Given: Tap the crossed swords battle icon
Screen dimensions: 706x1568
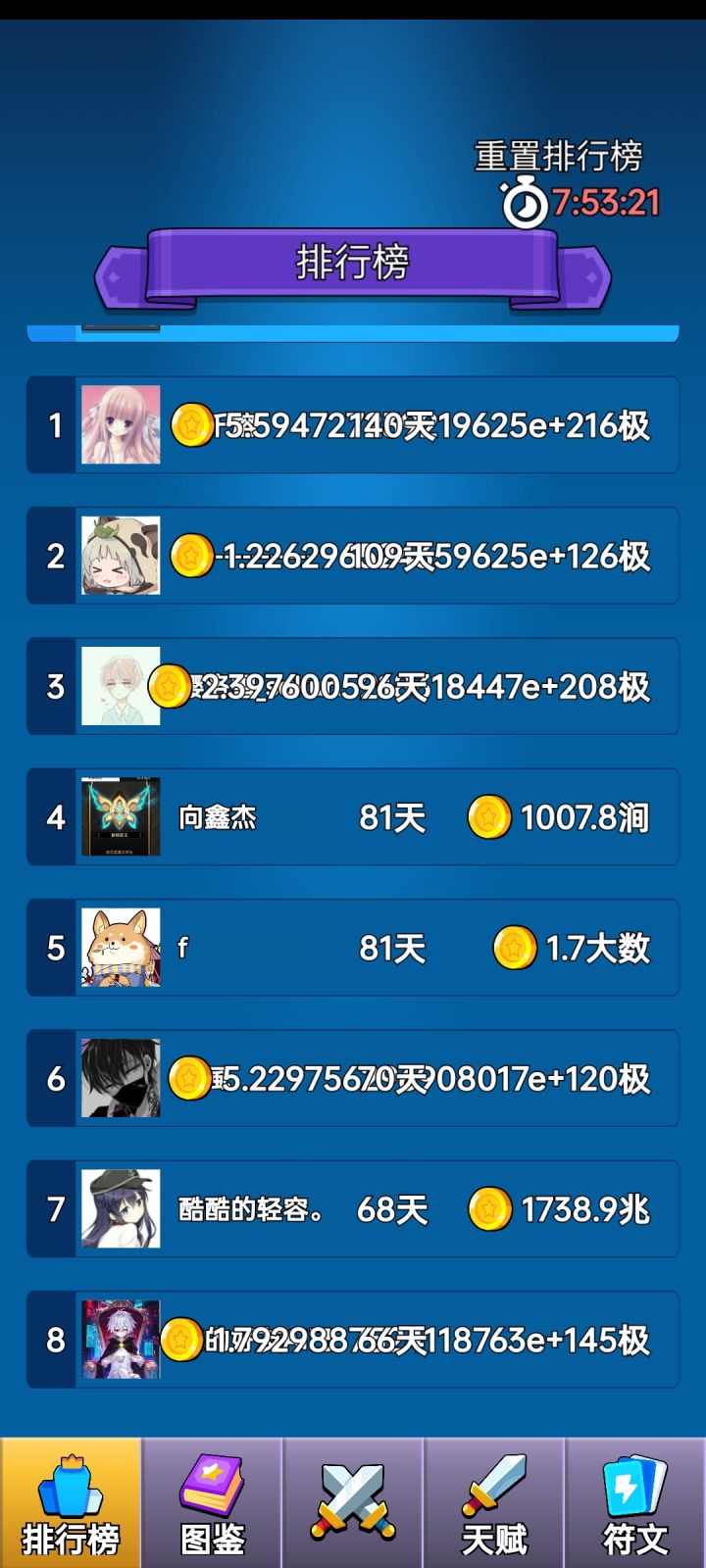Looking at the screenshot, I should [353, 1490].
